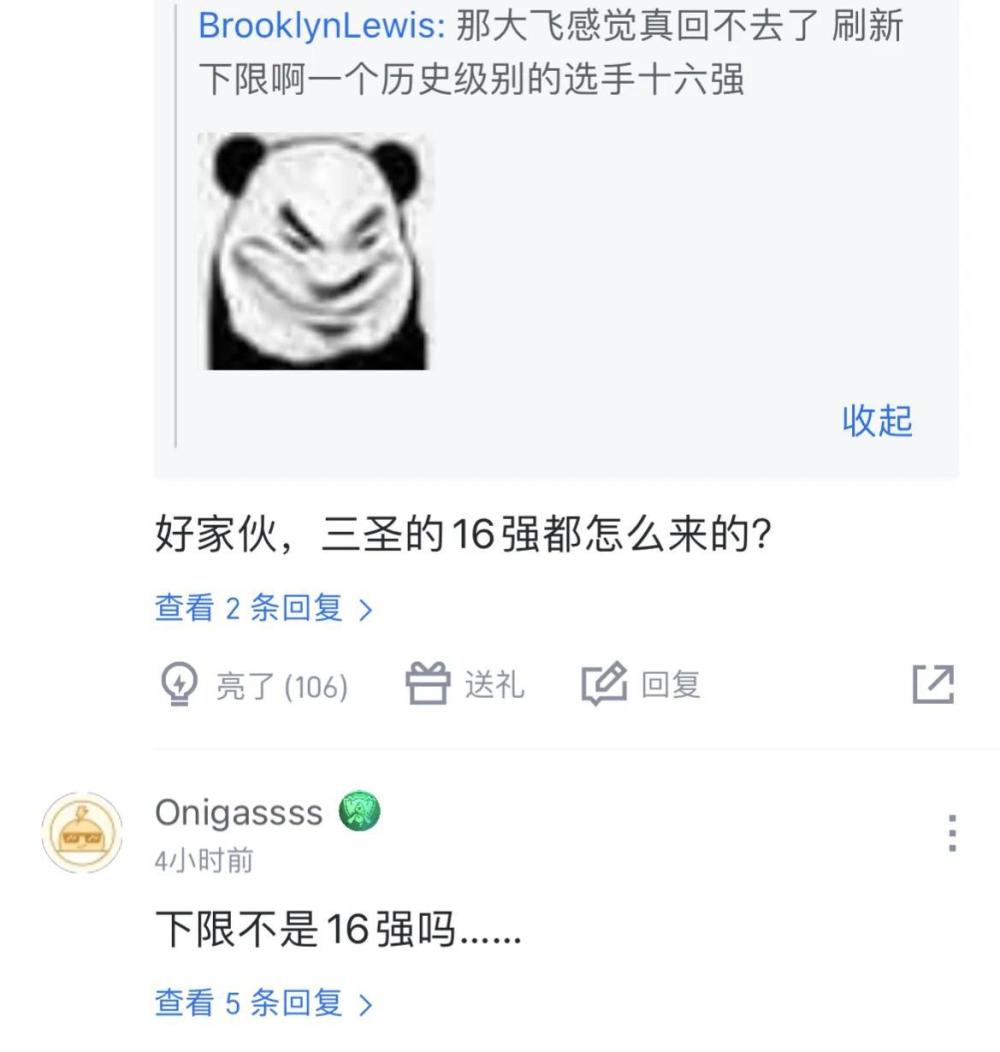Collapse the quoted comment with 收起
Image resolution: width=1000 pixels, height=1052 pixels.
click(877, 421)
